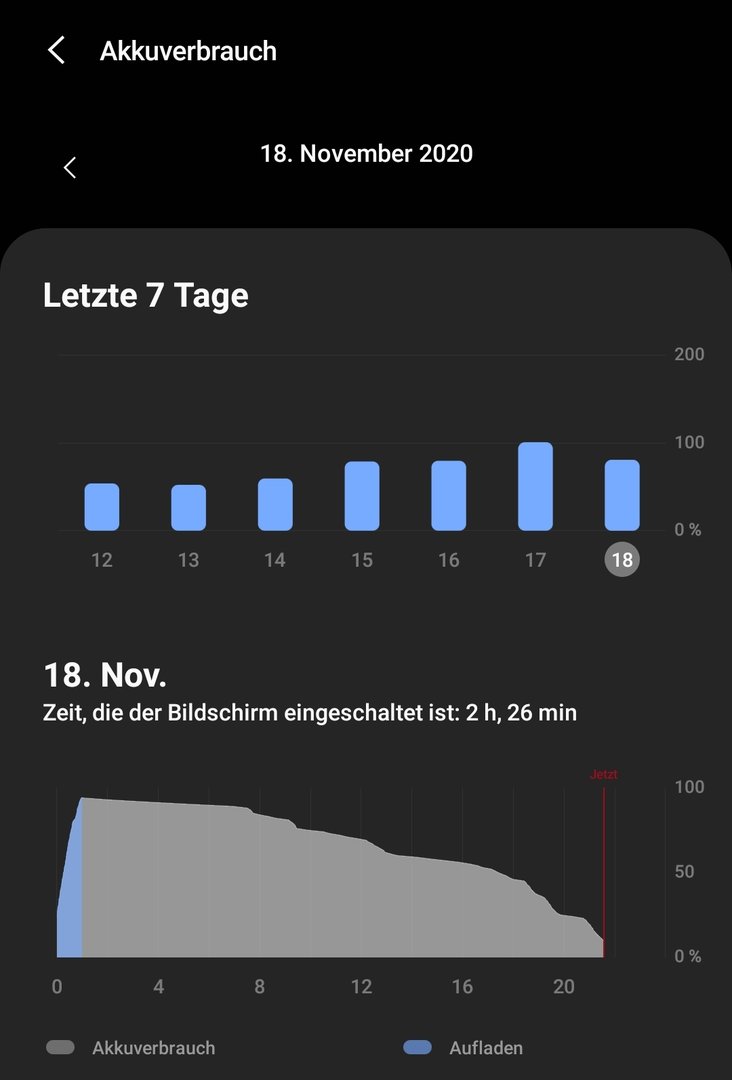Screen dimensions: 732x1080
Task: Go back from Akkuverbrauch screen
Action: pyautogui.click(x=57, y=51)
